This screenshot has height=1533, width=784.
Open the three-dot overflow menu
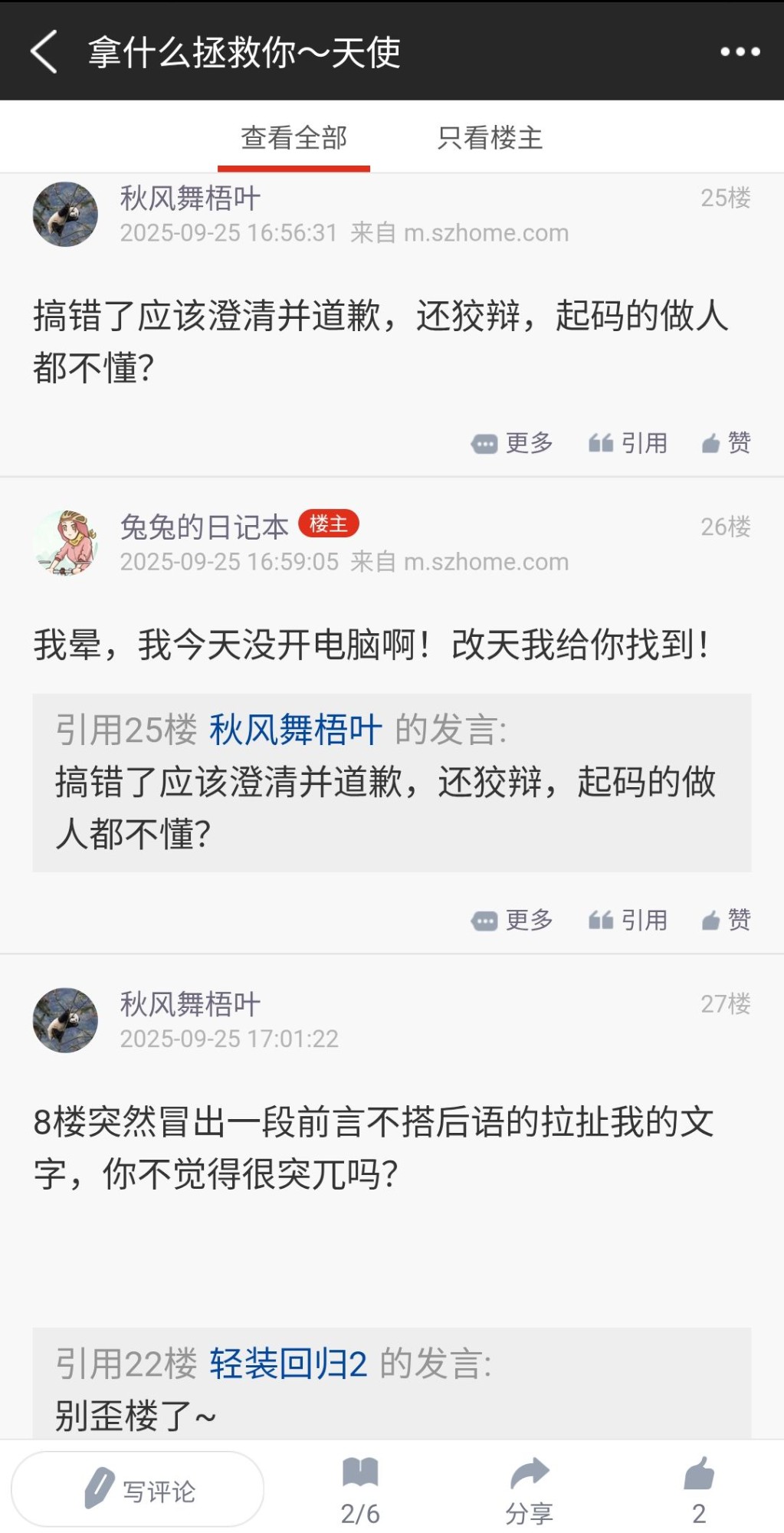(740, 52)
